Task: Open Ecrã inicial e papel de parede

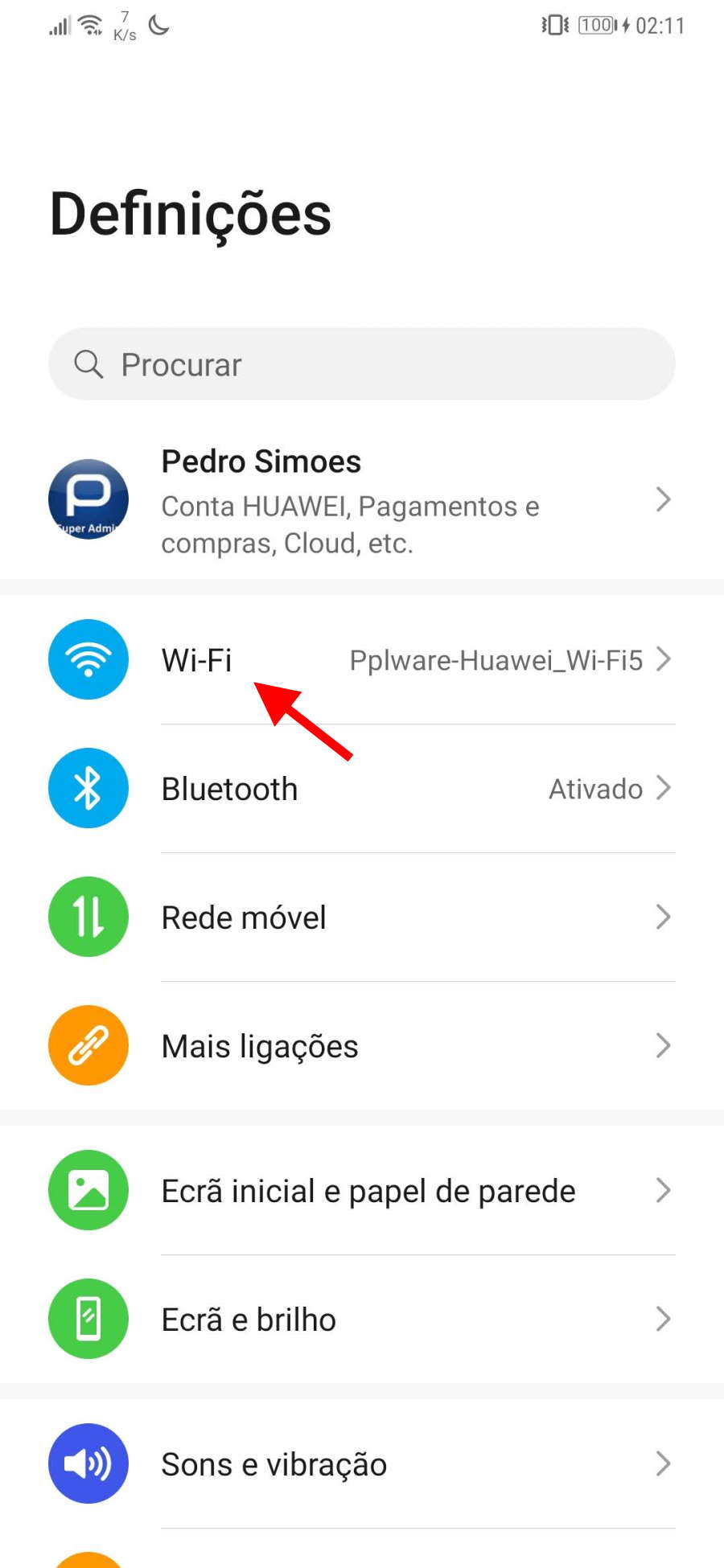Action: [362, 1190]
